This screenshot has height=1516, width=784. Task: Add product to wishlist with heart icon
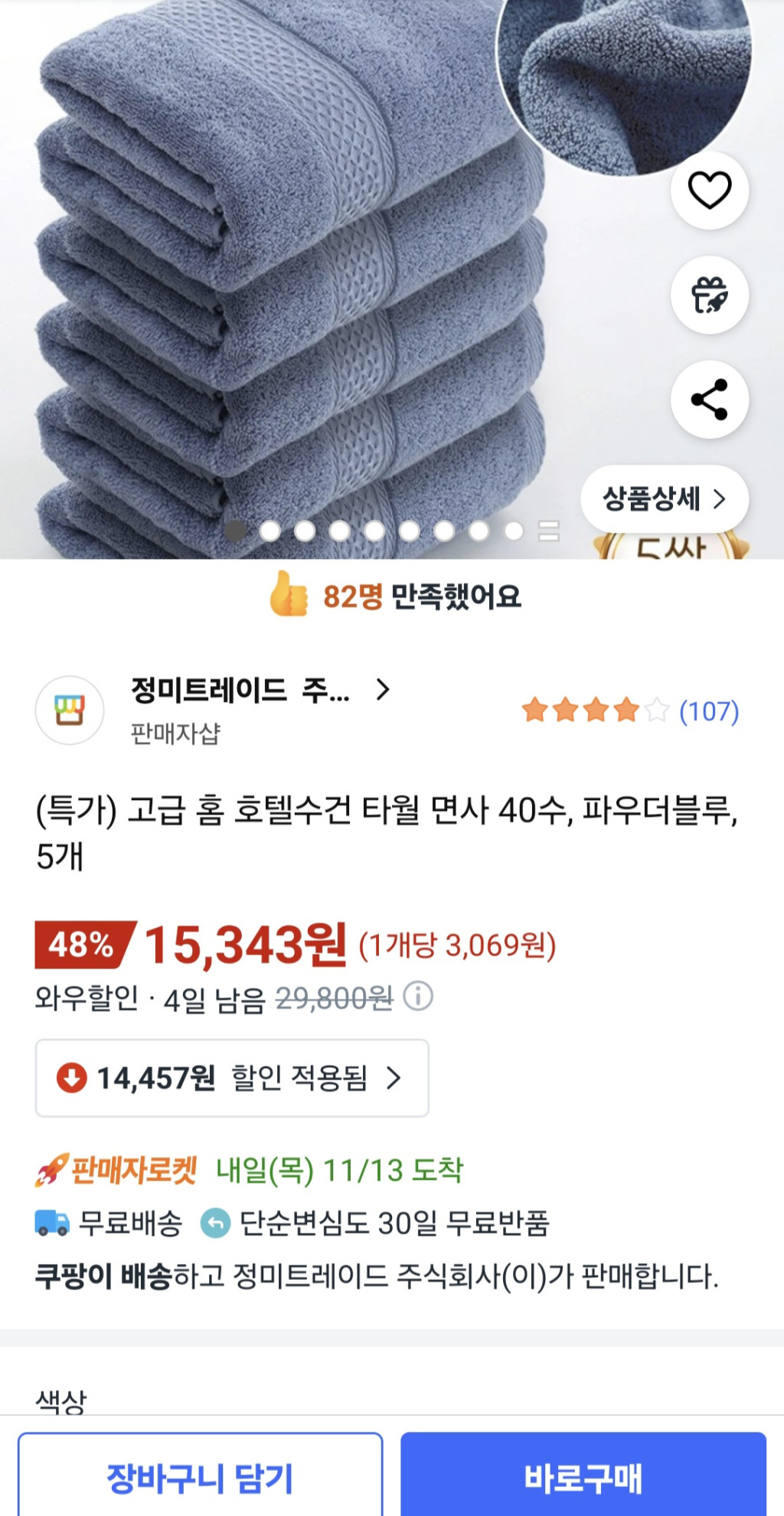(709, 190)
